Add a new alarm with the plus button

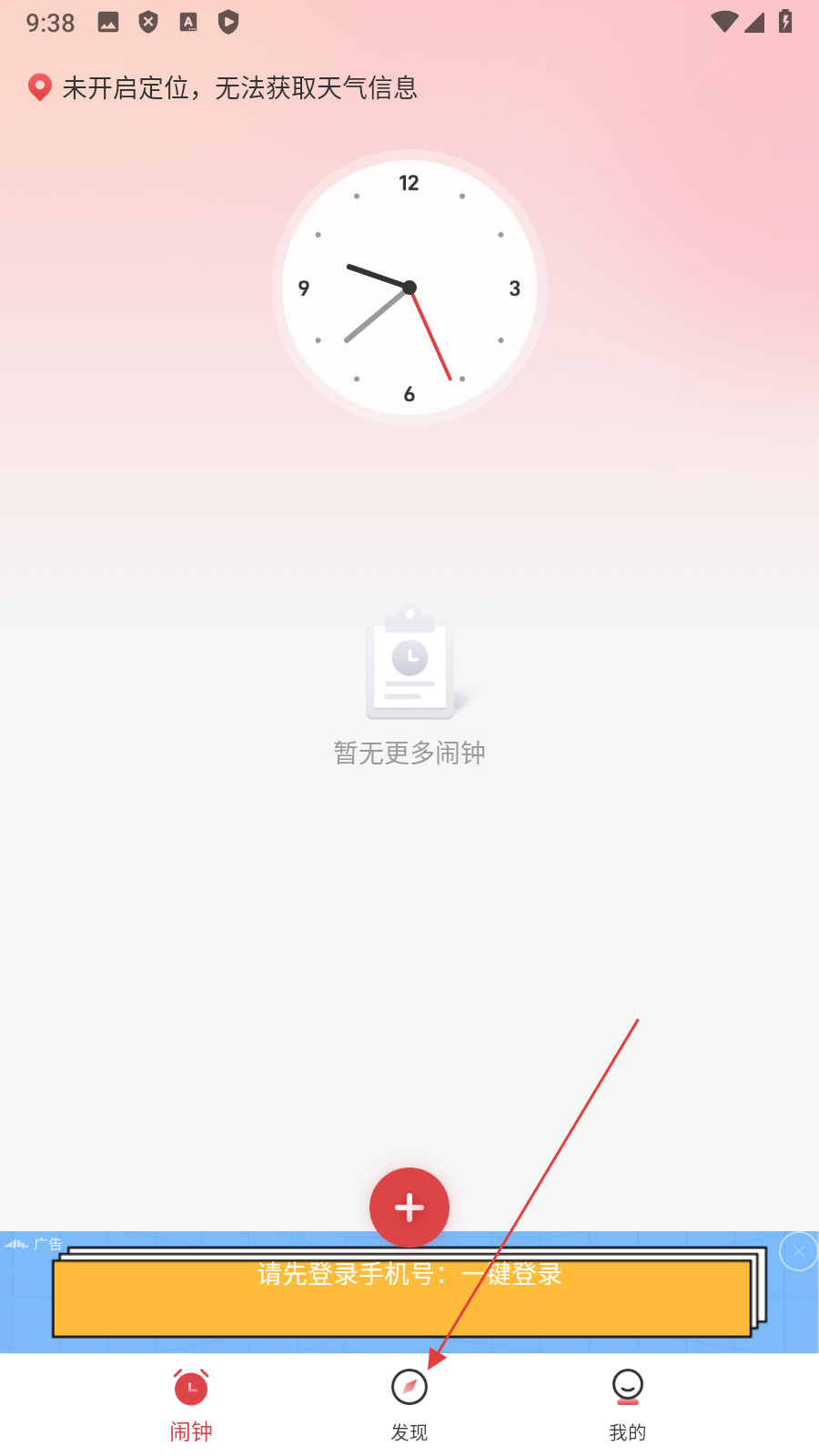pyautogui.click(x=409, y=1207)
